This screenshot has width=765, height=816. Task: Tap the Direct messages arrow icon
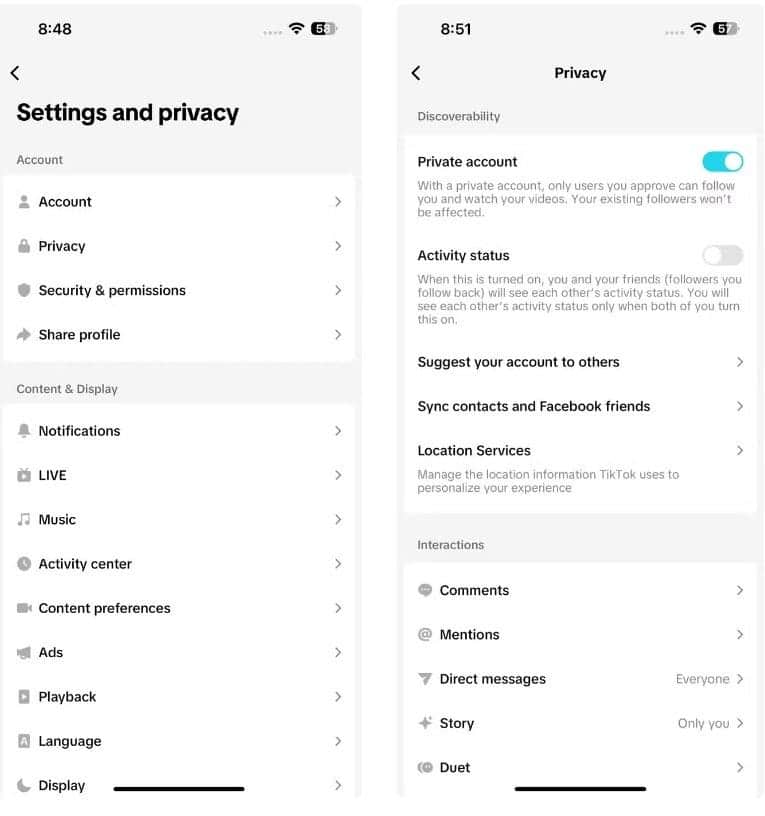click(x=425, y=679)
